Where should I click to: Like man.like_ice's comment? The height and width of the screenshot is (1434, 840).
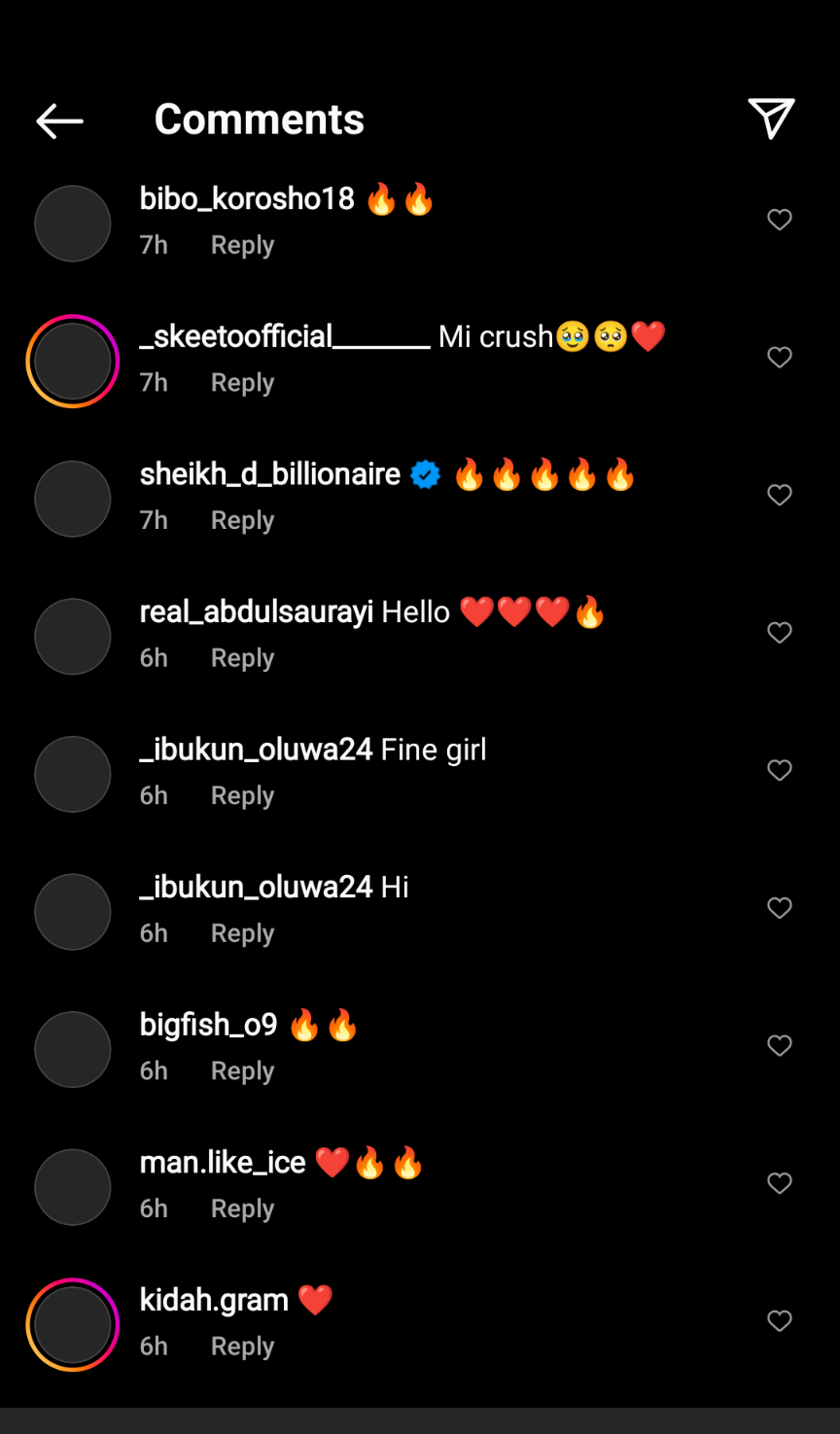[779, 1183]
